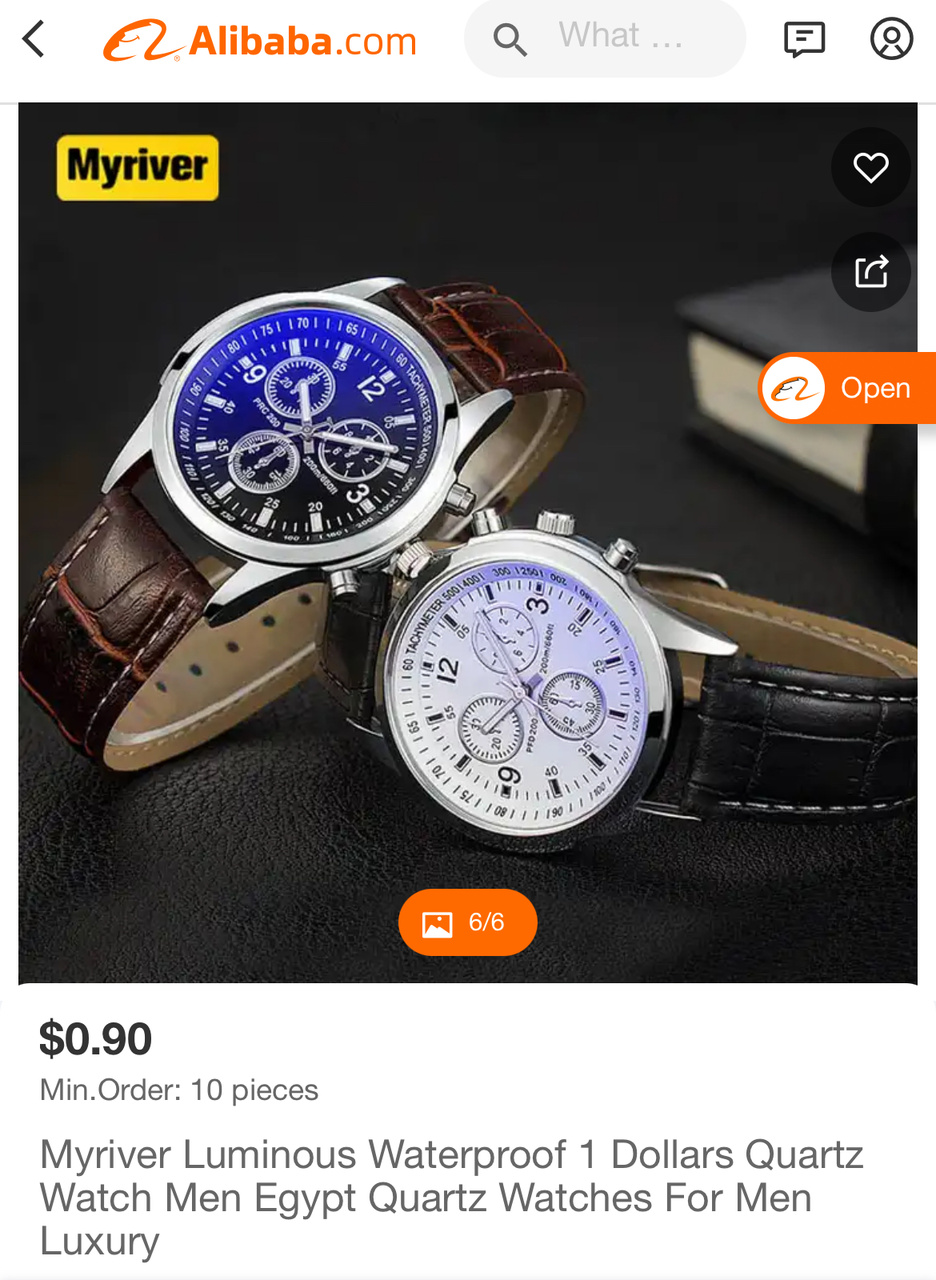Open the 6/6 image gallery indicator
936x1280 pixels.
click(467, 922)
